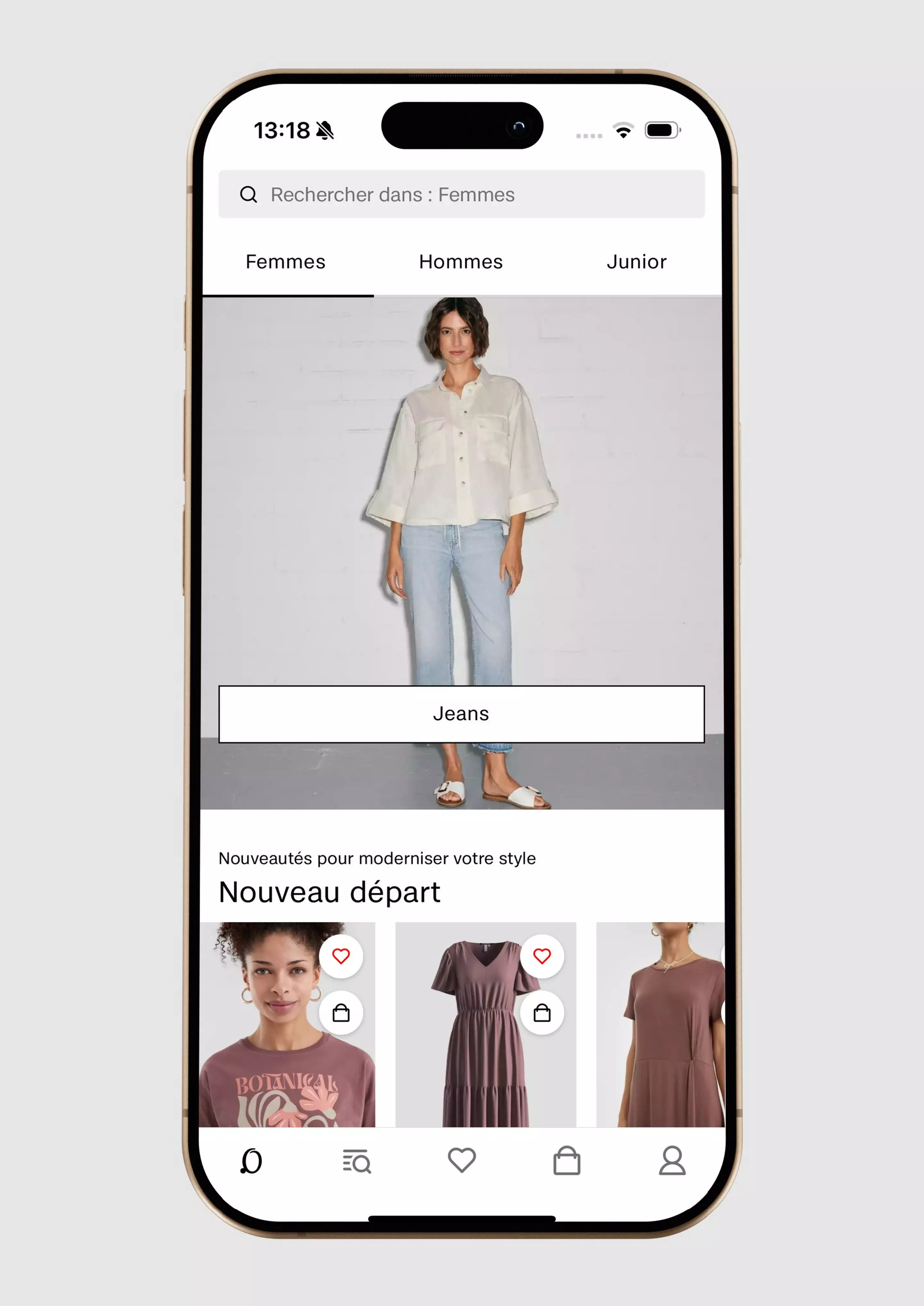This screenshot has width=924, height=1306.
Task: Open the search field for Femmes
Action: 461,195
